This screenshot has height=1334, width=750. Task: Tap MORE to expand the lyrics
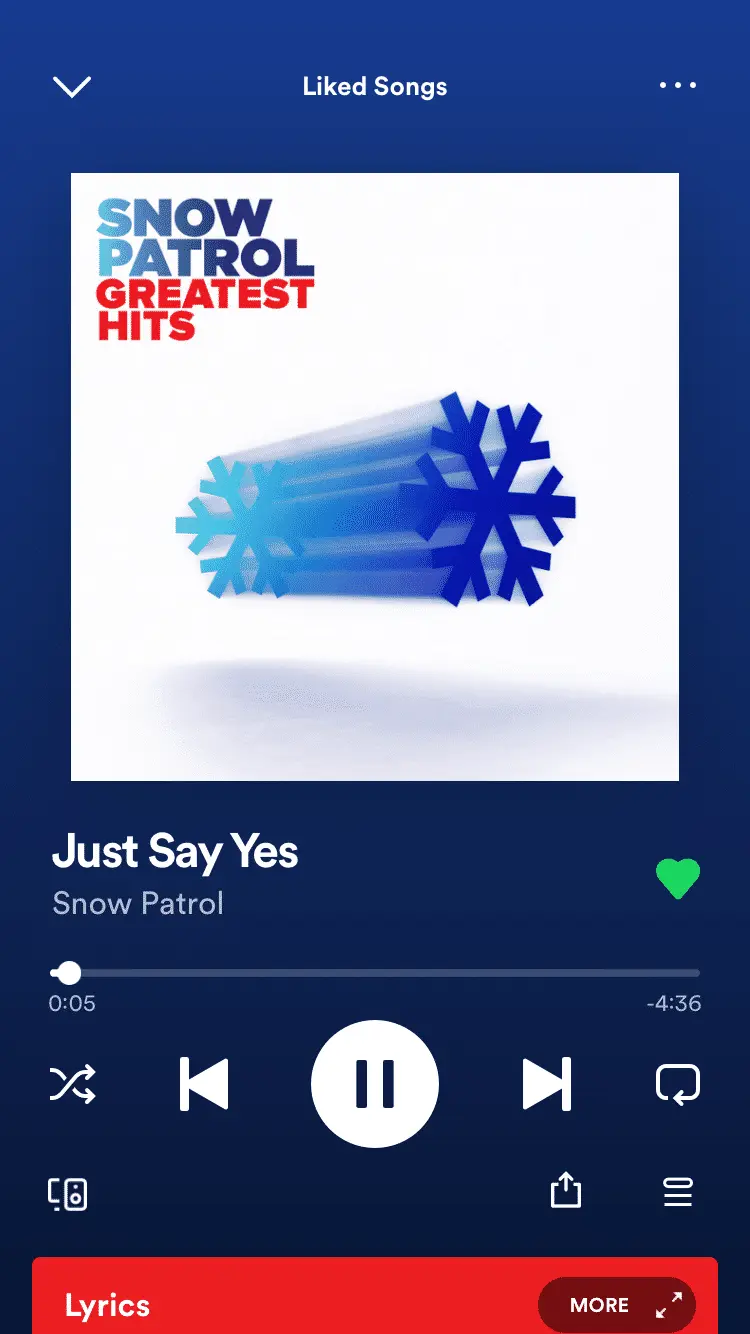(x=616, y=1305)
